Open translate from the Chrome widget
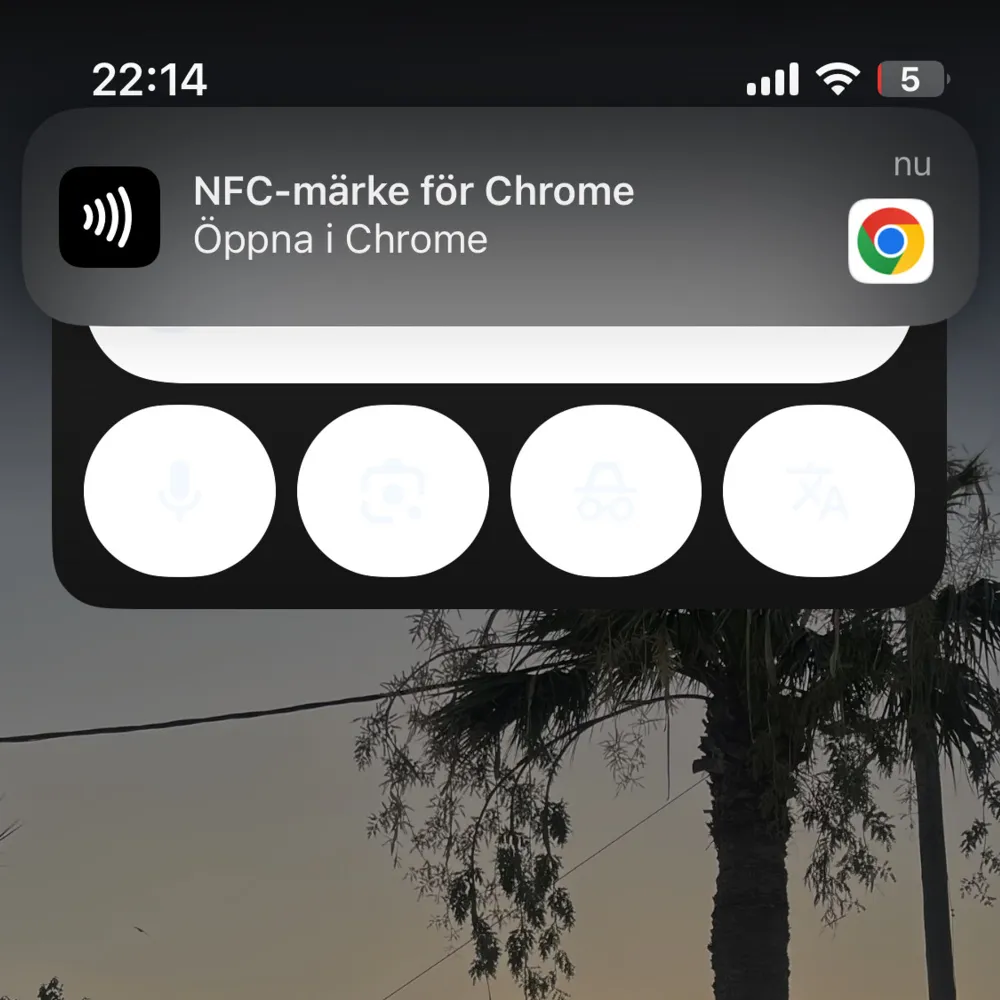Screen dimensions: 1000x1000 coord(818,491)
